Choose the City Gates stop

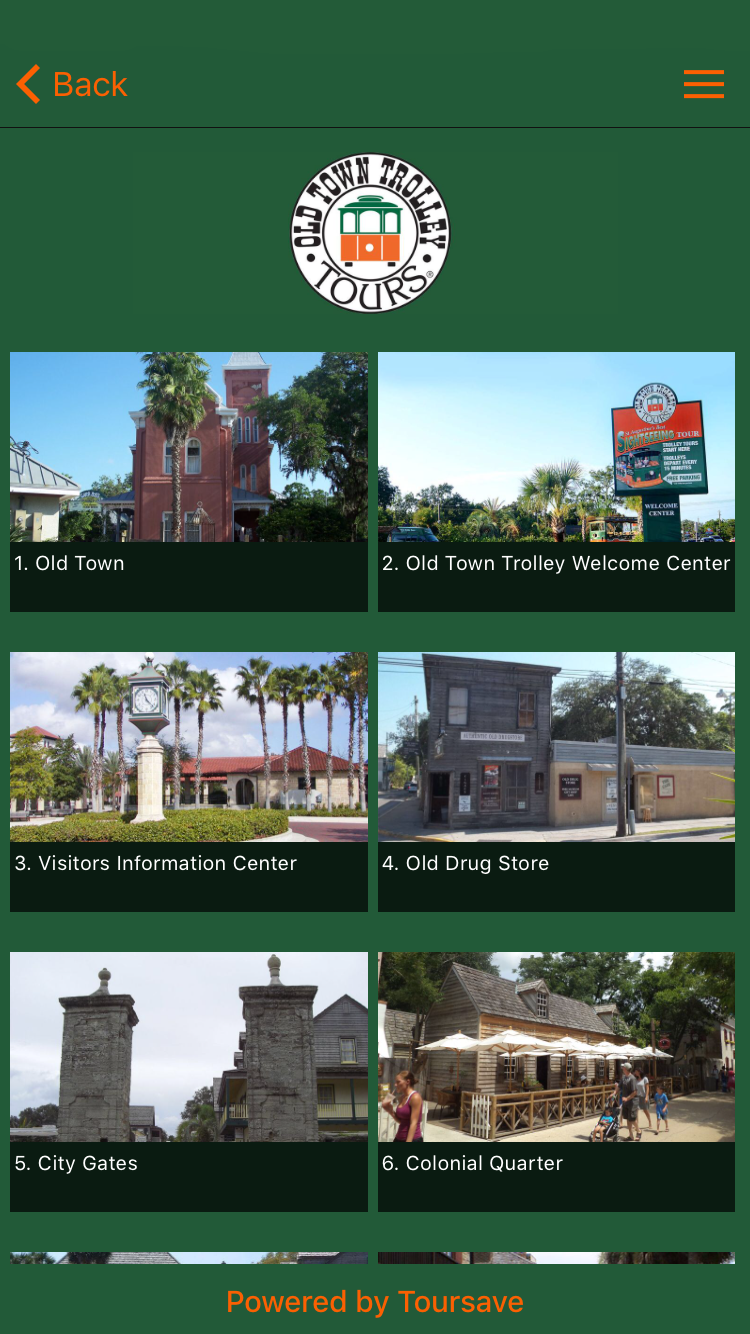click(189, 1080)
